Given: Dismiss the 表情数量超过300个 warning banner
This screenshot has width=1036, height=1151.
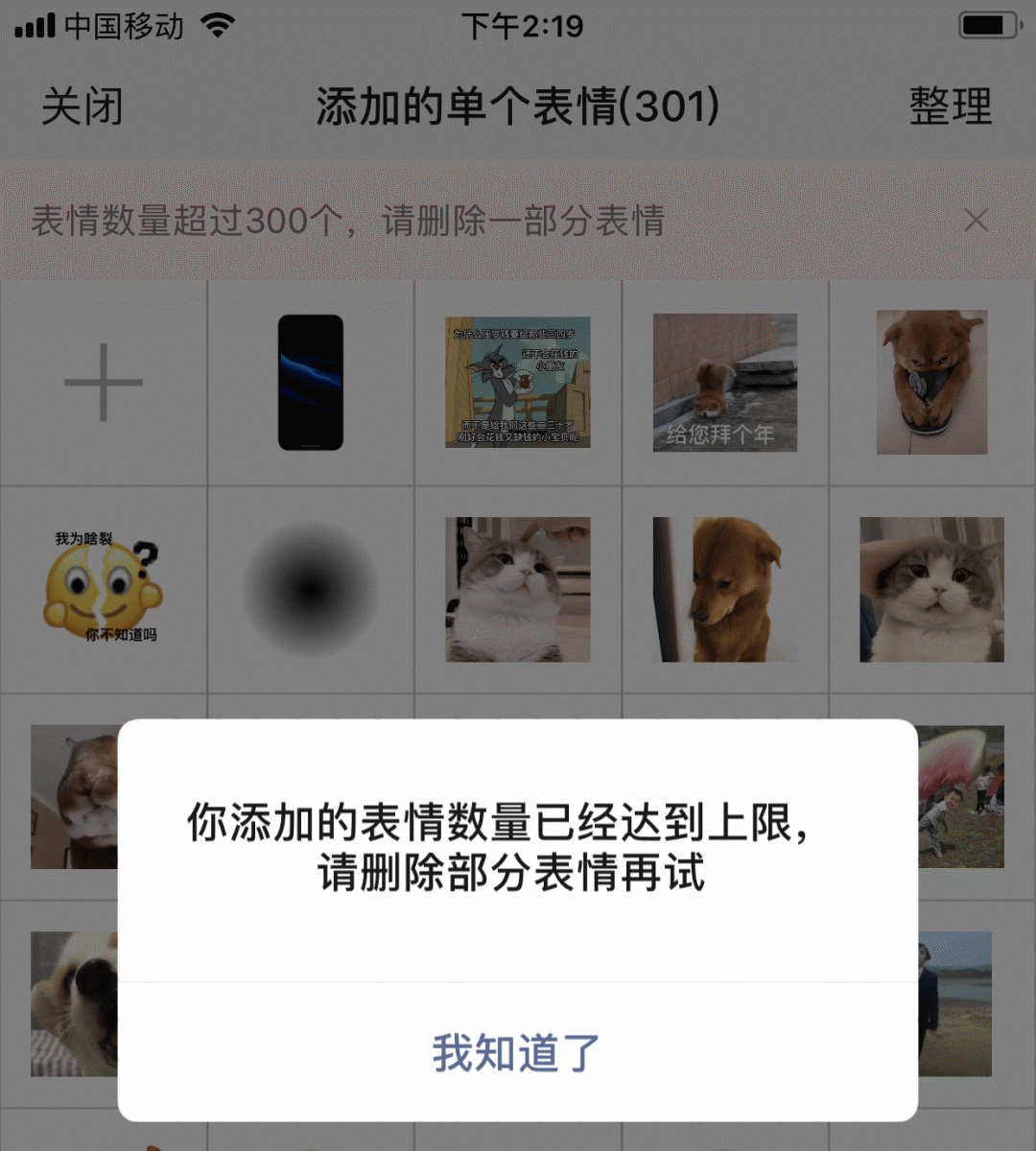Looking at the screenshot, I should (x=976, y=221).
